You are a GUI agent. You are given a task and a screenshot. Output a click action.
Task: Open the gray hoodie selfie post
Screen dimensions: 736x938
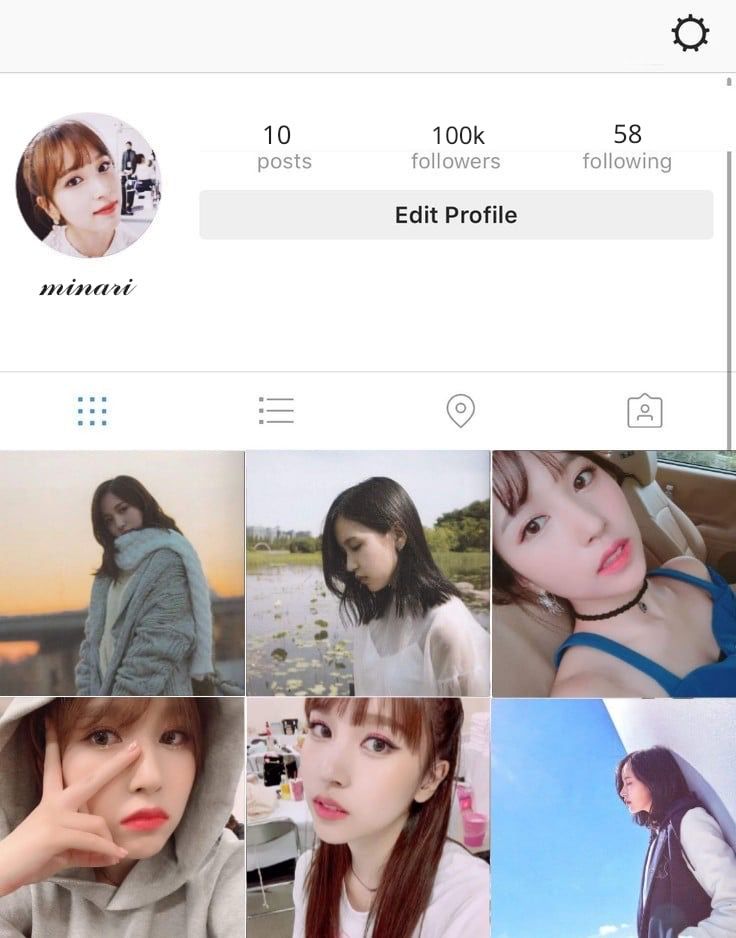(122, 818)
